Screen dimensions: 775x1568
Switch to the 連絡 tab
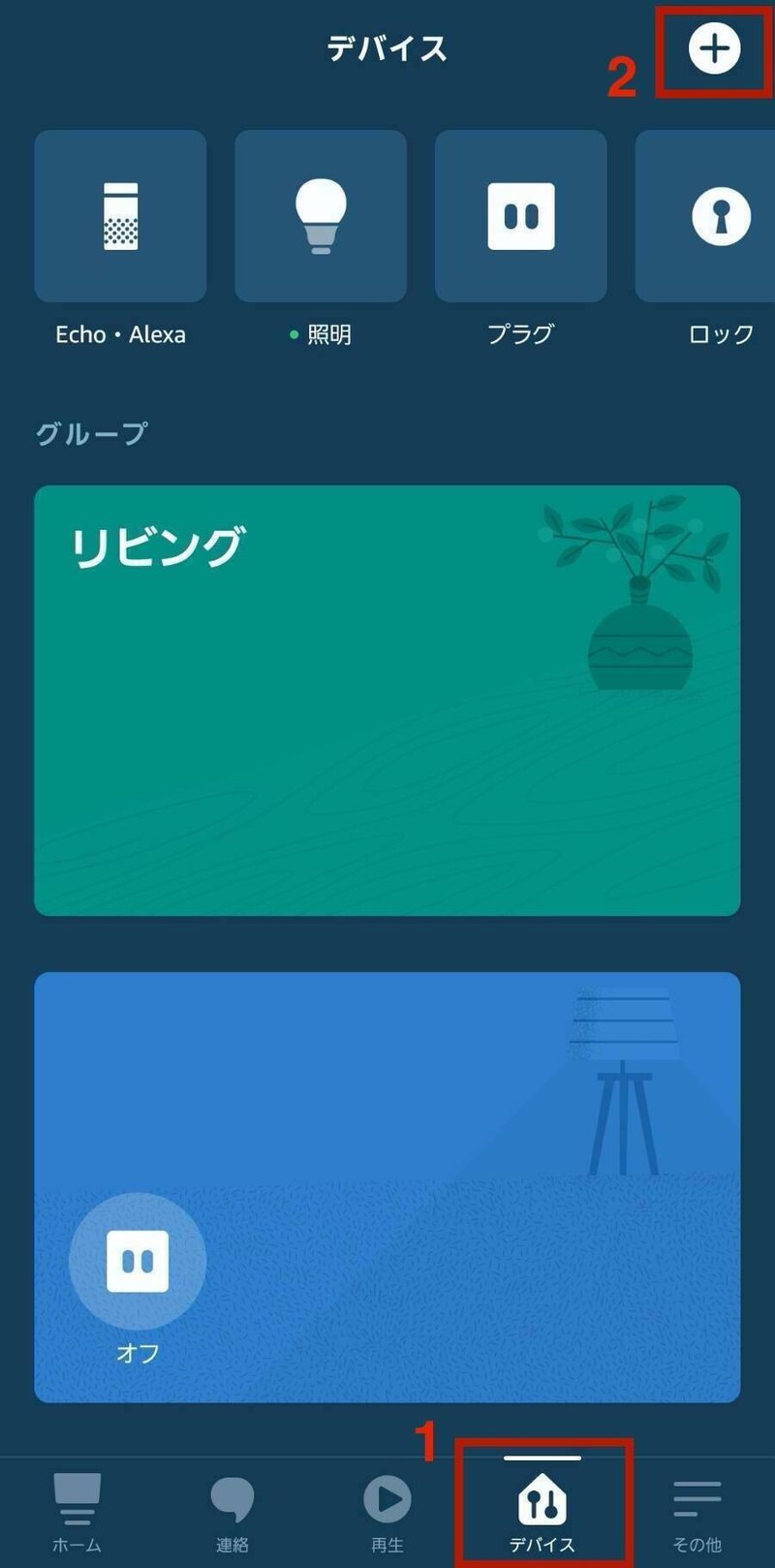[232, 1512]
